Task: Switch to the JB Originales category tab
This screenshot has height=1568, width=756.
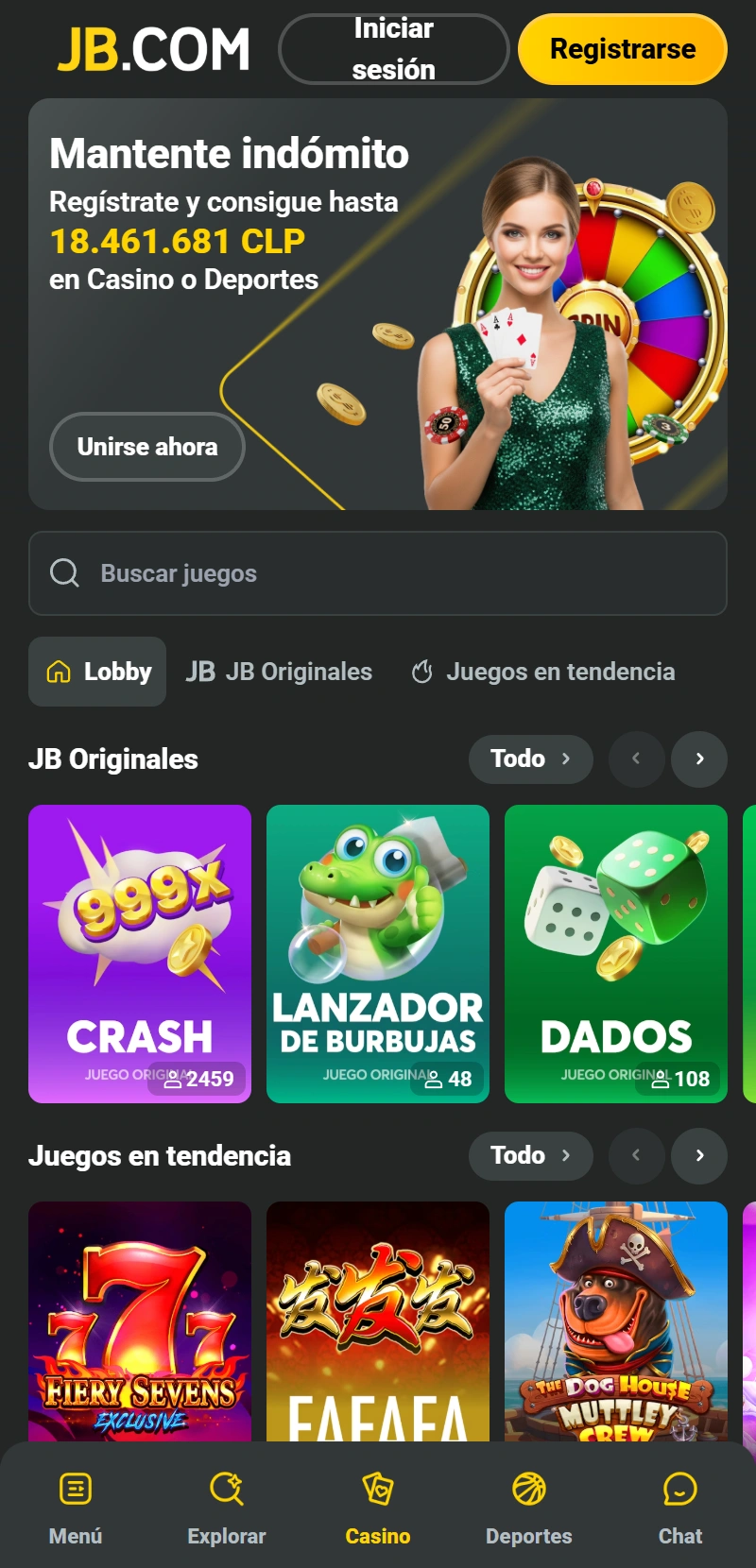Action: [x=279, y=672]
